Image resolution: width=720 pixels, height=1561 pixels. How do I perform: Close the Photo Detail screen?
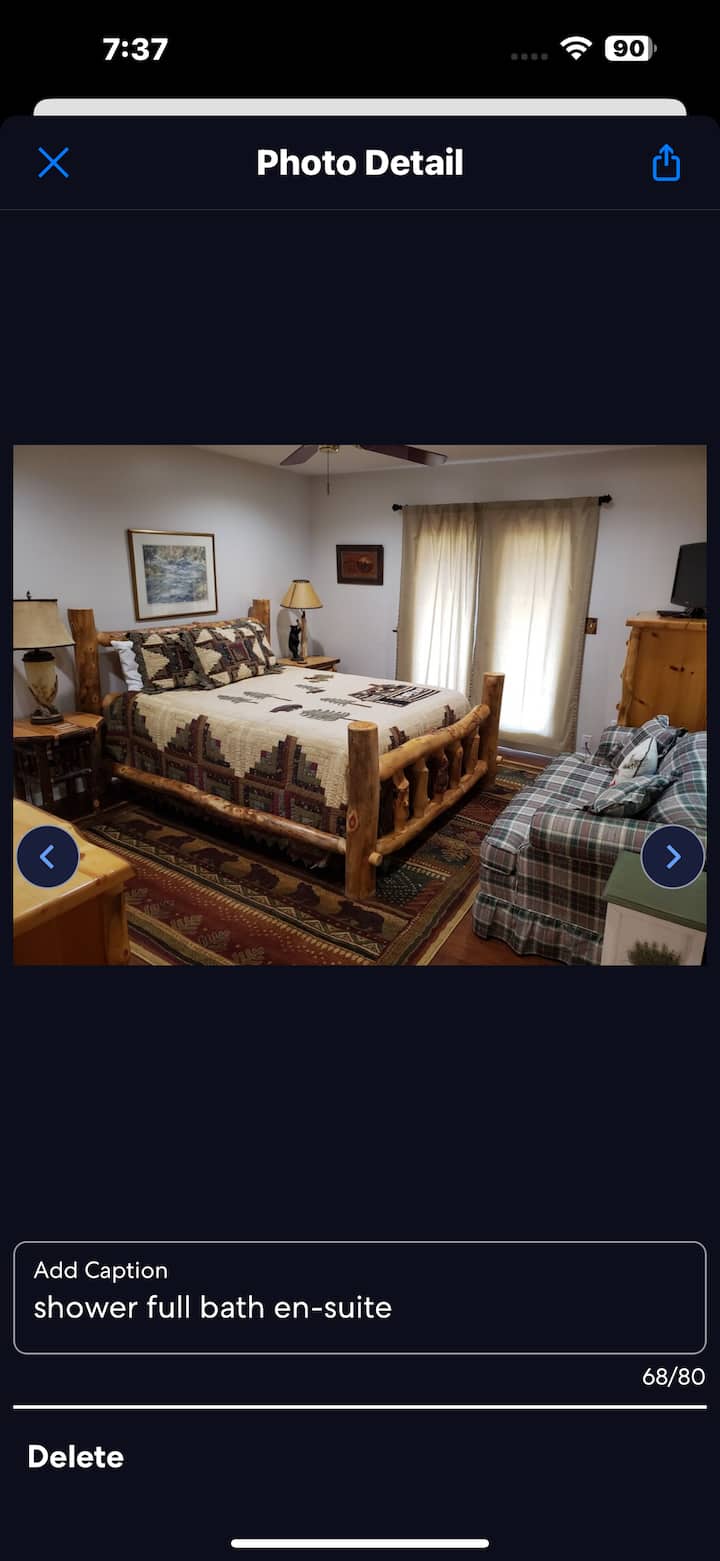53,163
